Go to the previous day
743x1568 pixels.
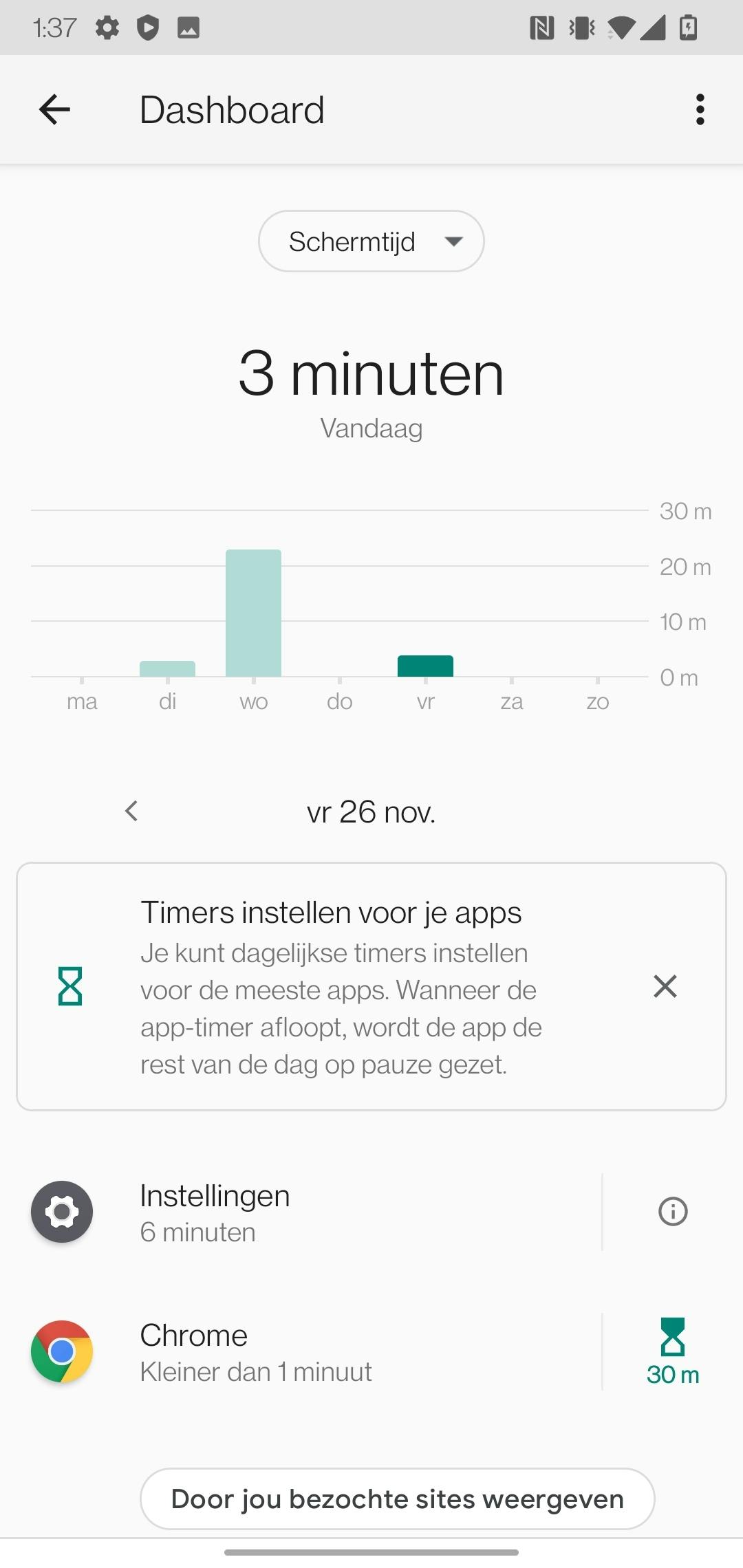(131, 812)
